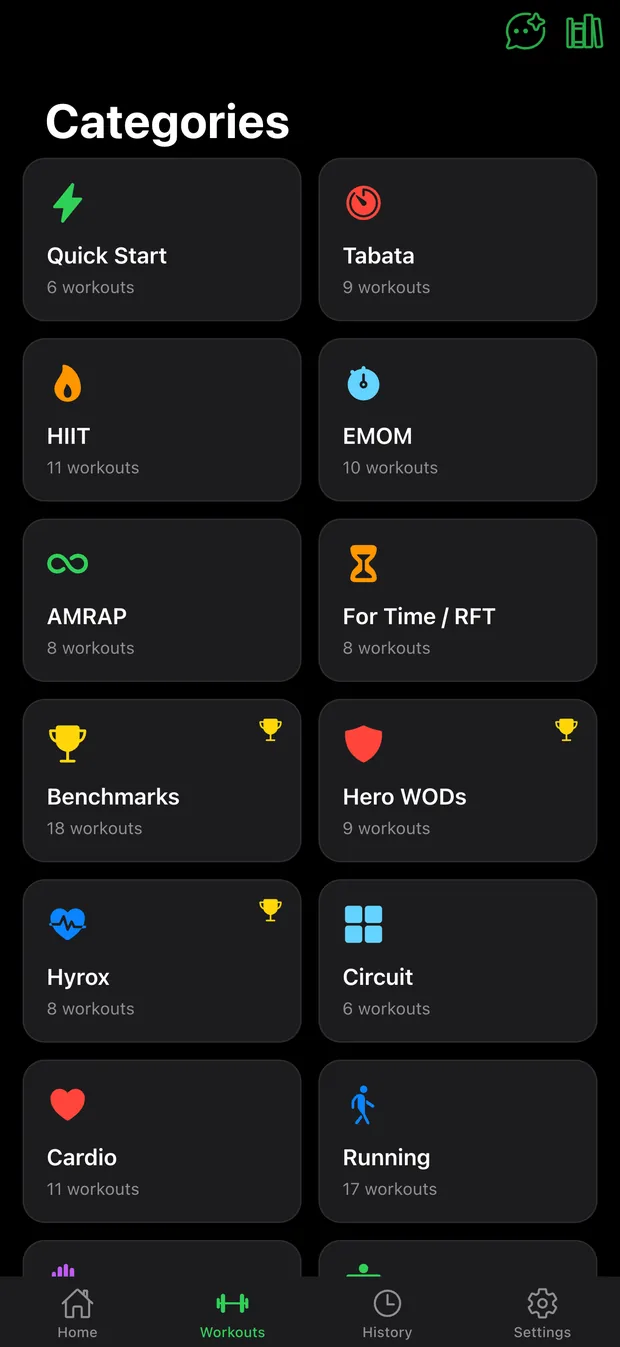Open the Hyrox category

point(162,961)
